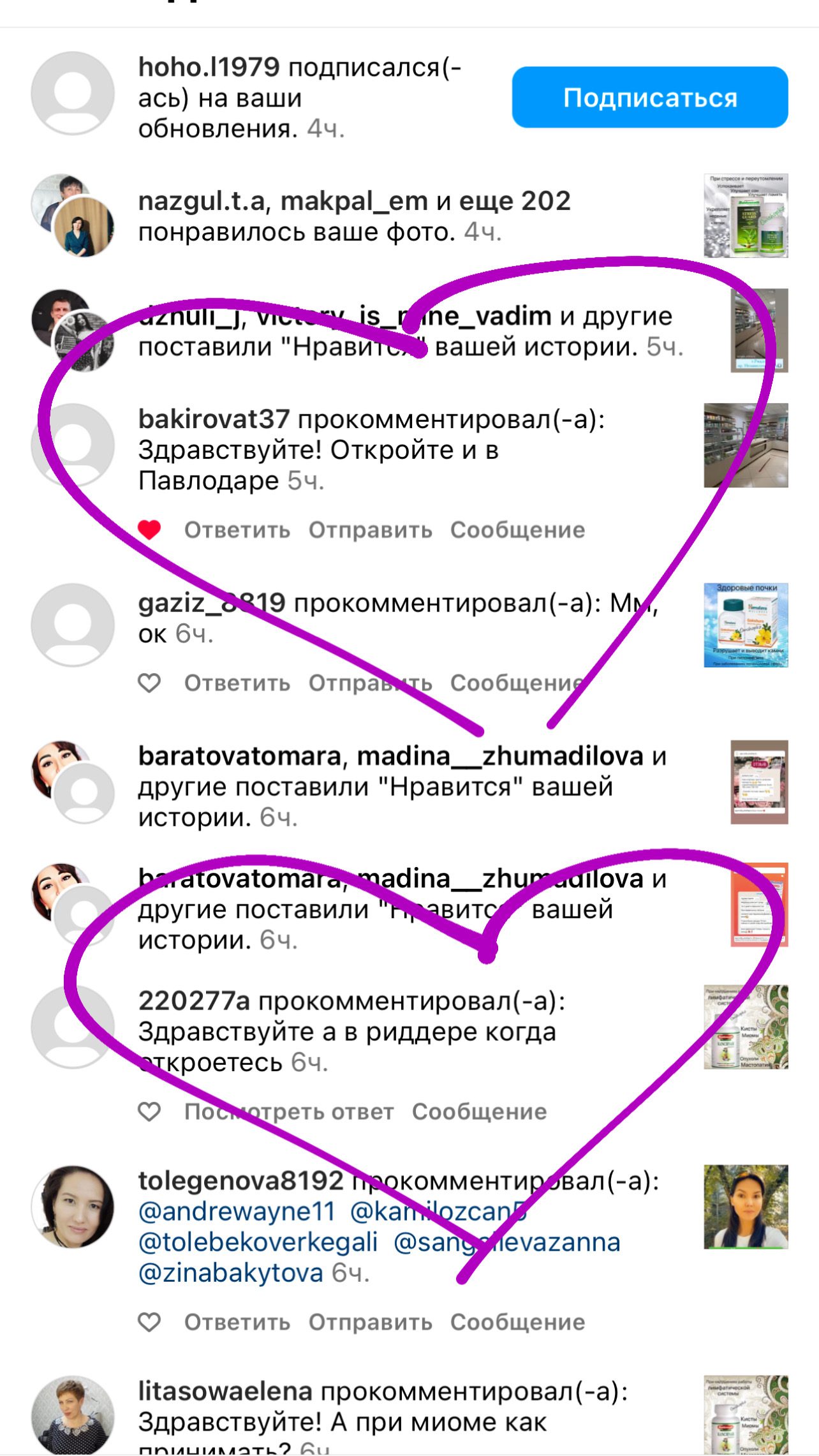Follow back hoho.l1979 with Подписаться button
Image resolution: width=819 pixels, height=1456 pixels.
coord(649,98)
